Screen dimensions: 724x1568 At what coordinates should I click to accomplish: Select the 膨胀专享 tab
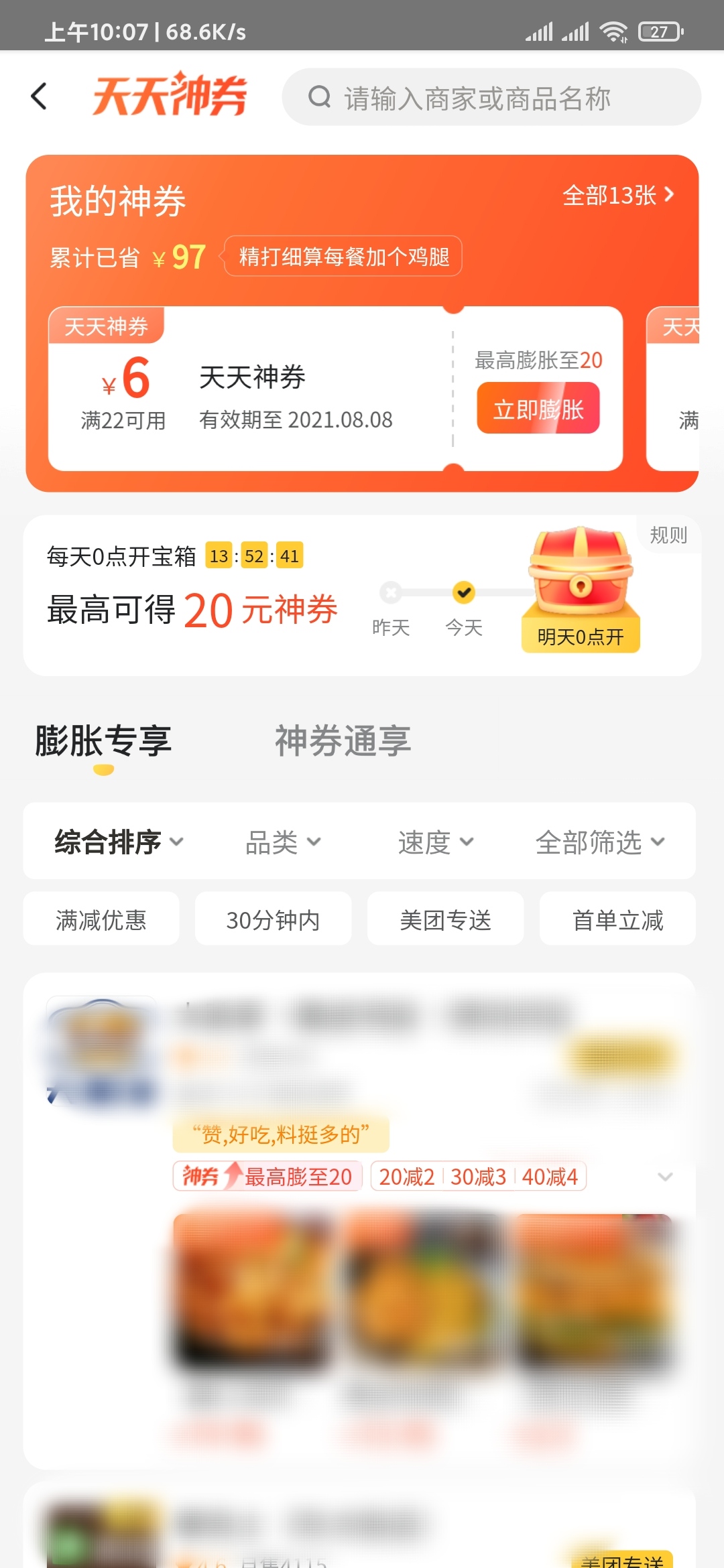[x=103, y=740]
